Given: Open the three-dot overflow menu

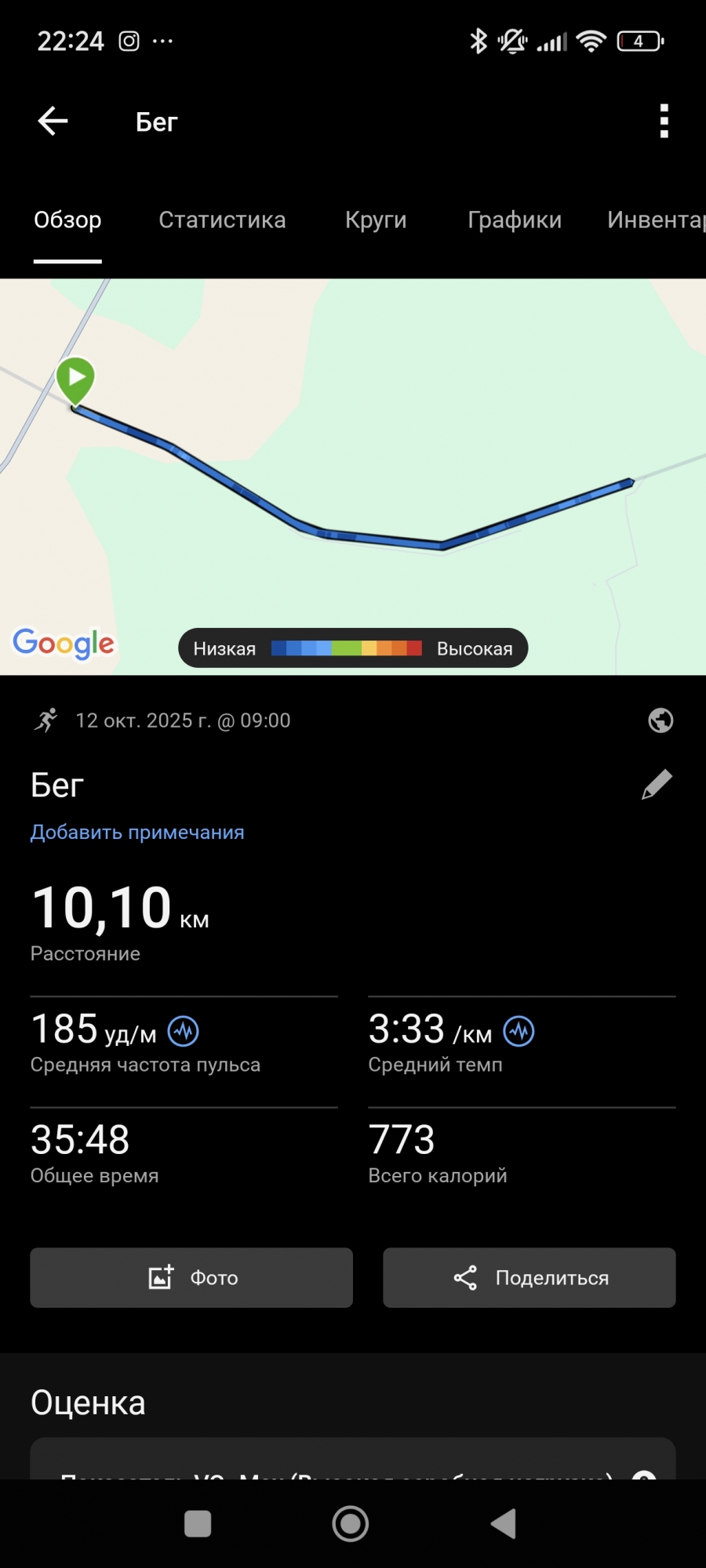Looking at the screenshot, I should (664, 122).
